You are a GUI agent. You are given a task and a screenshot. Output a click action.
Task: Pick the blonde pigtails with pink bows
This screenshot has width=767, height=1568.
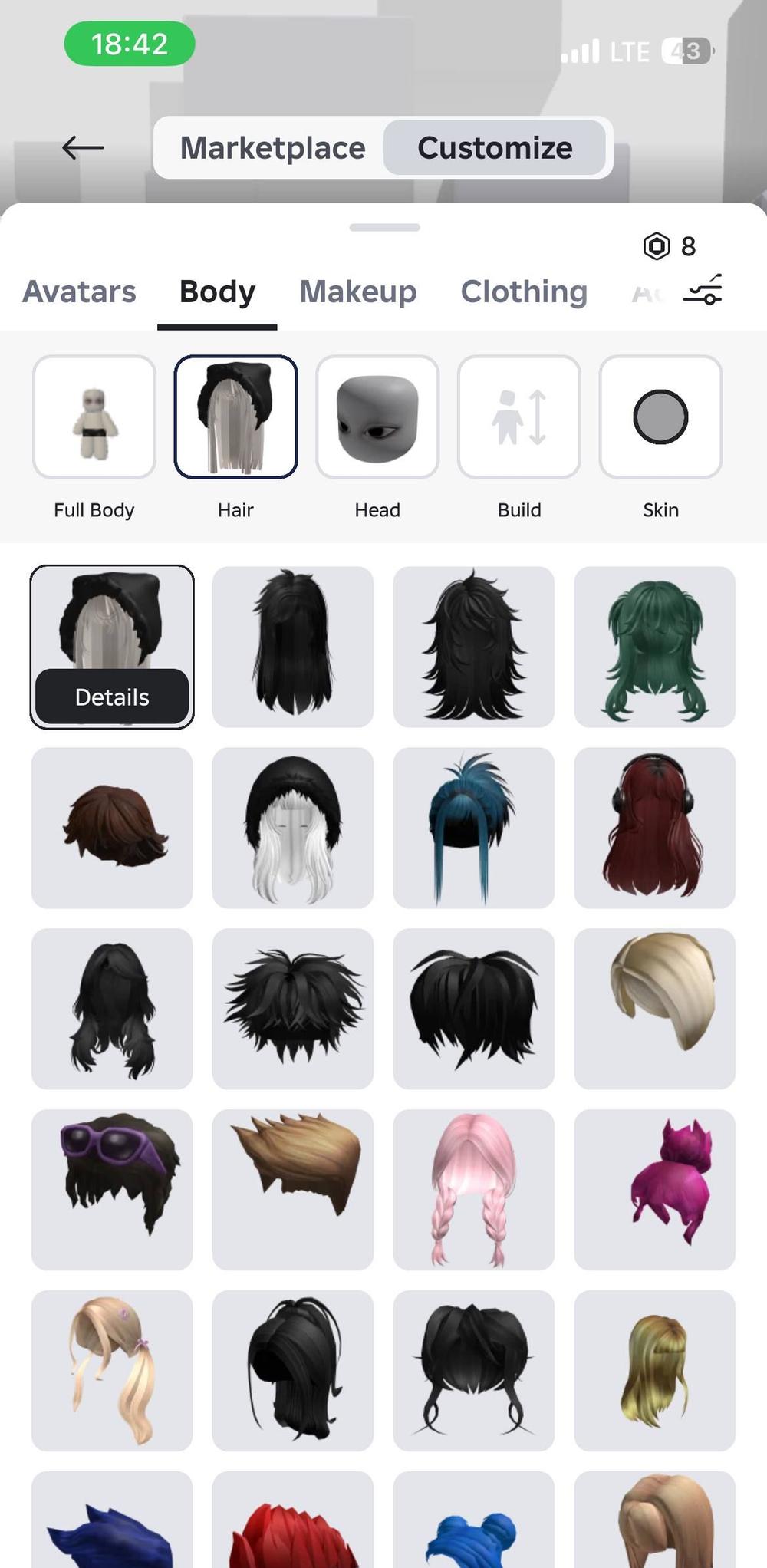[x=112, y=1371]
